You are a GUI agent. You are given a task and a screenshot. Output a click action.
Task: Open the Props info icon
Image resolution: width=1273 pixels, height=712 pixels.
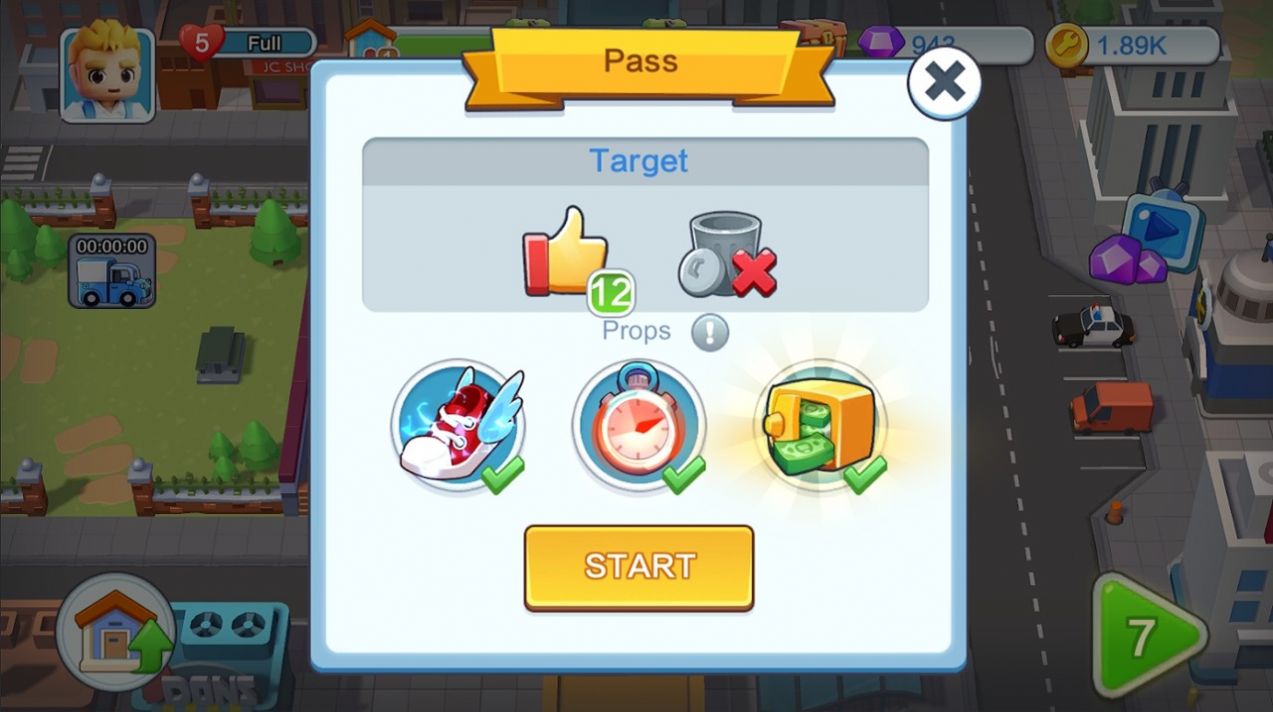coord(710,332)
